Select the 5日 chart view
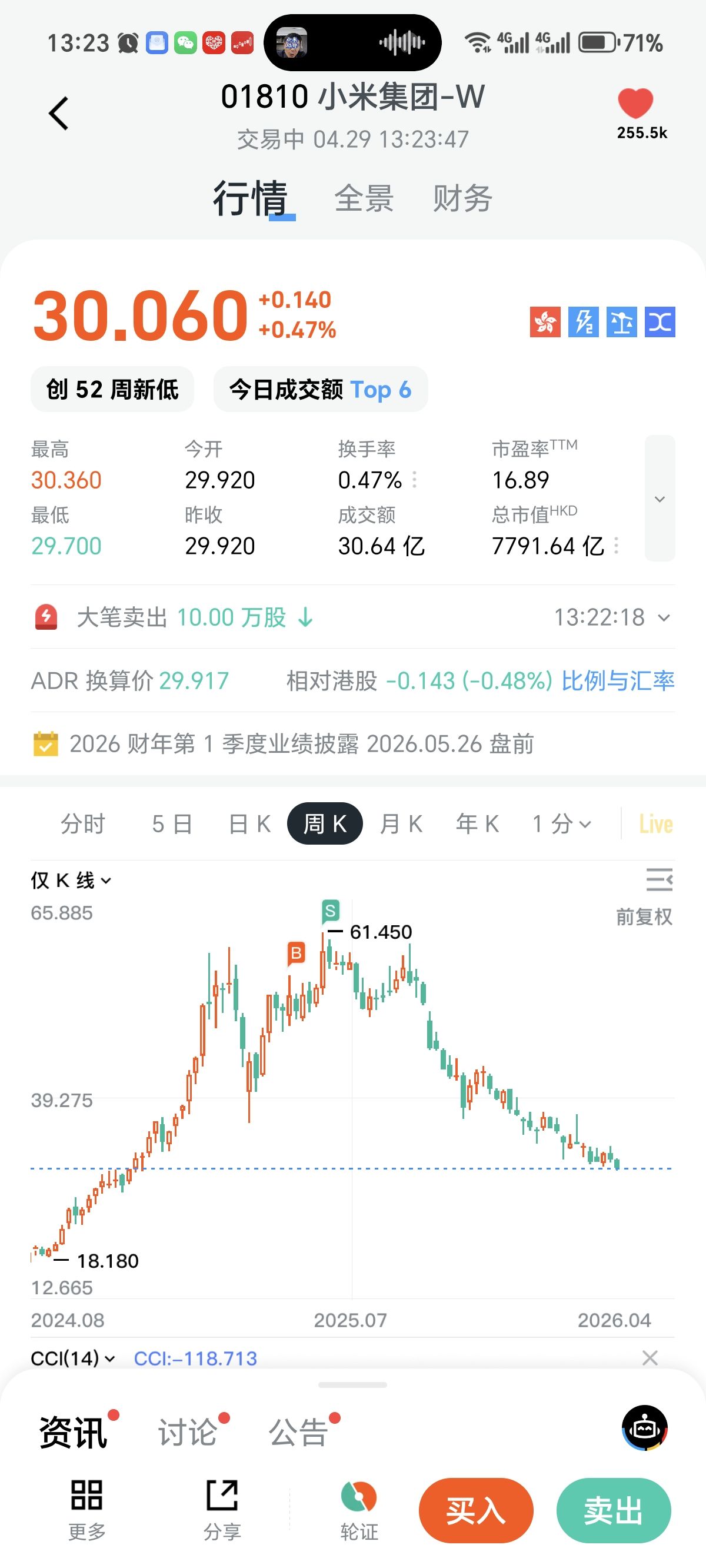This screenshot has width=706, height=1568. pyautogui.click(x=172, y=824)
